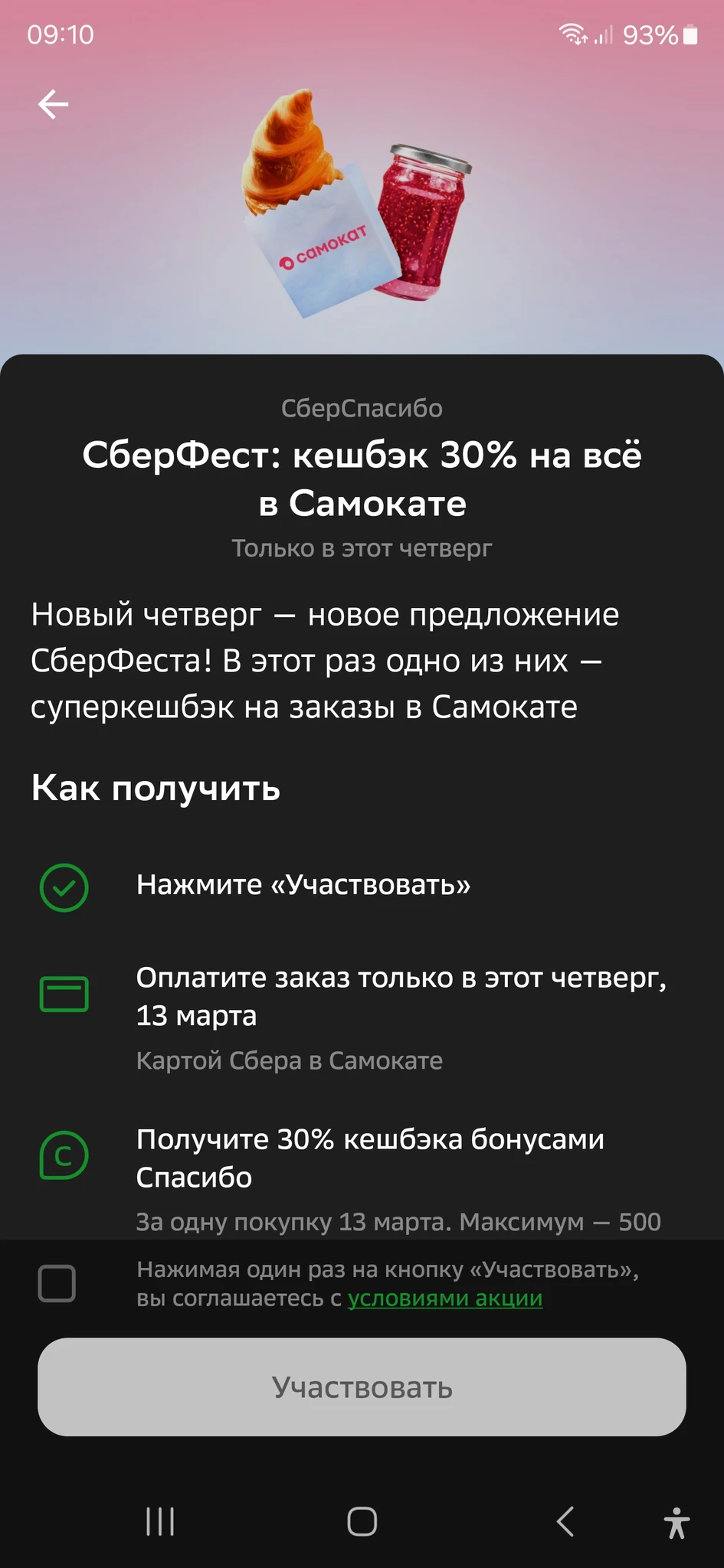Check the agreement checkbox for the promotion terms
This screenshot has width=724, height=1568.
point(57,1283)
